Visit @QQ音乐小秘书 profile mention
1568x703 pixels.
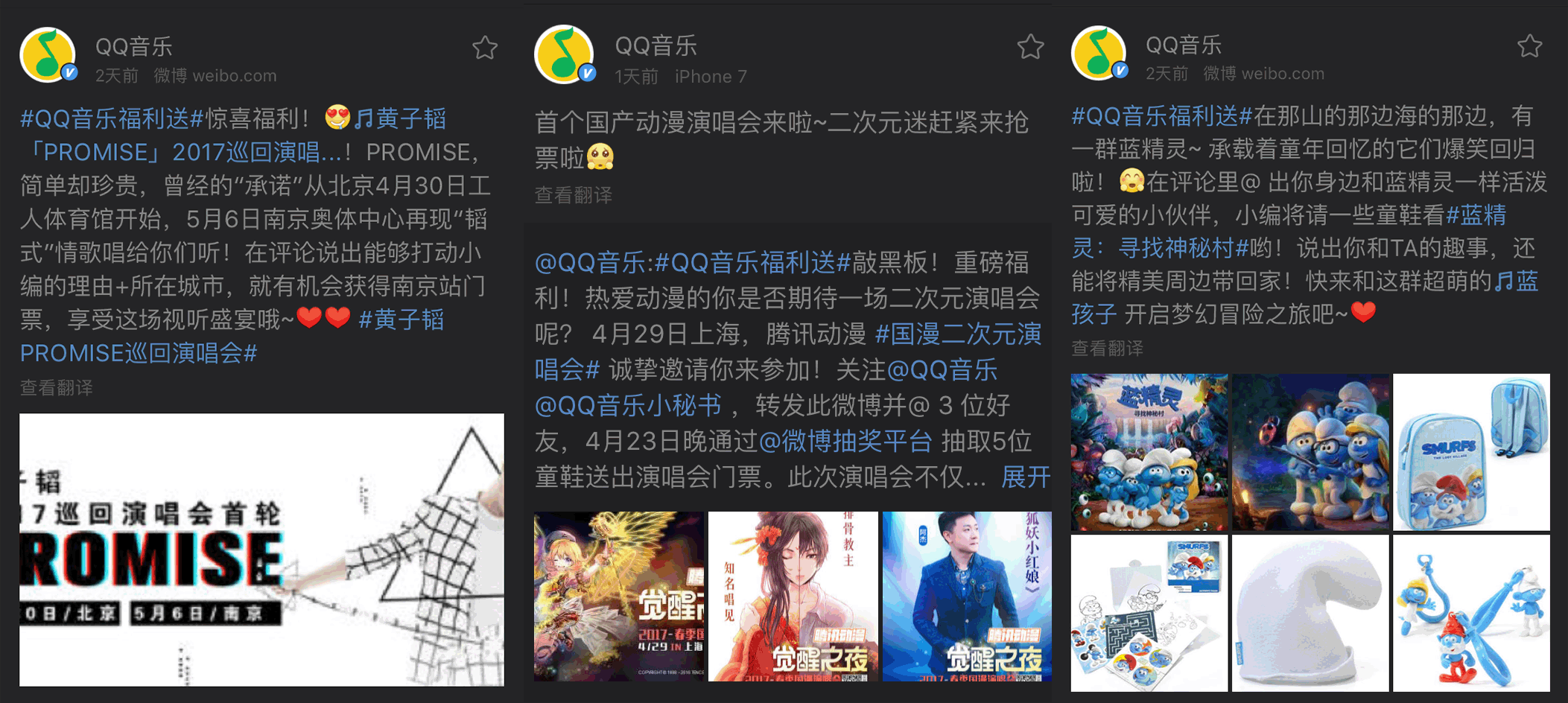627,406
